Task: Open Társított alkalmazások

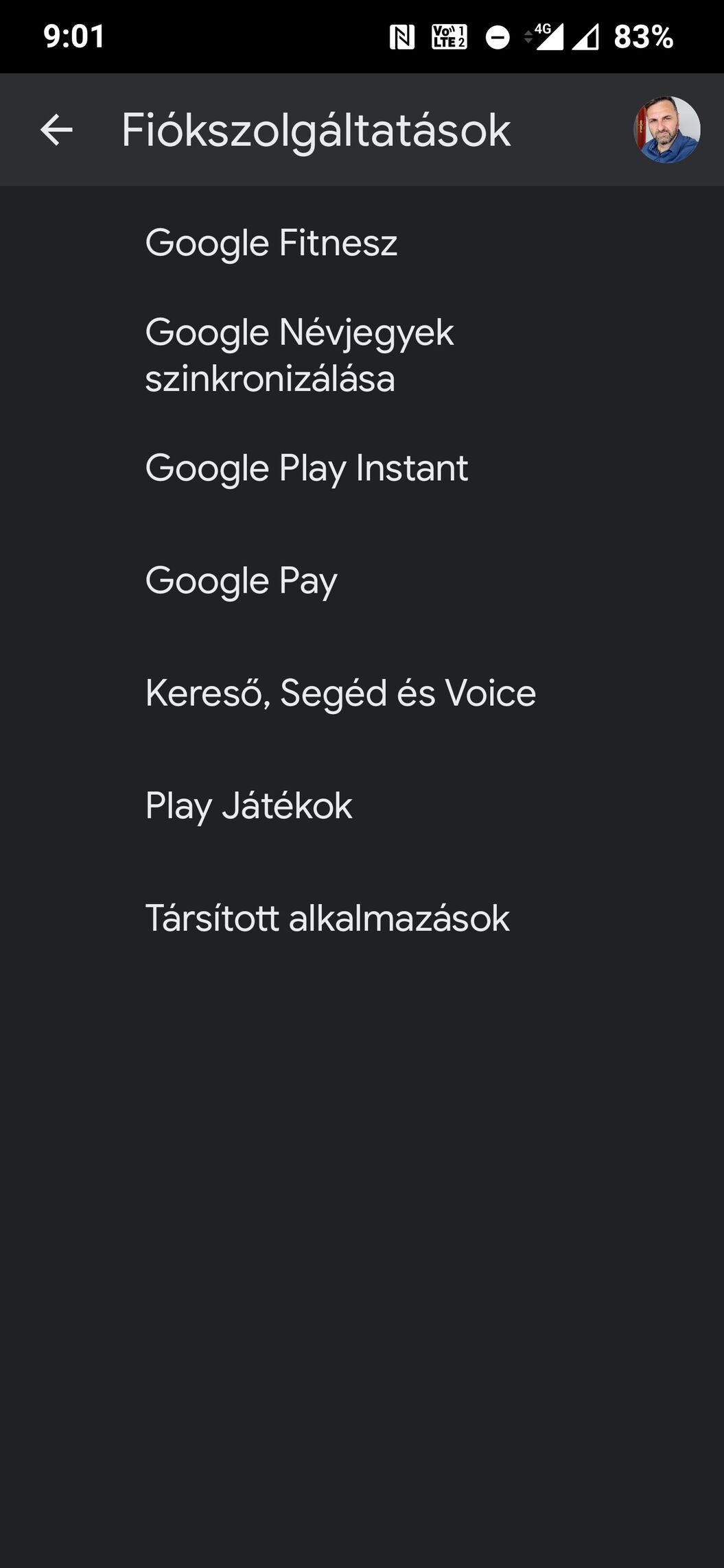Action: [x=362, y=918]
